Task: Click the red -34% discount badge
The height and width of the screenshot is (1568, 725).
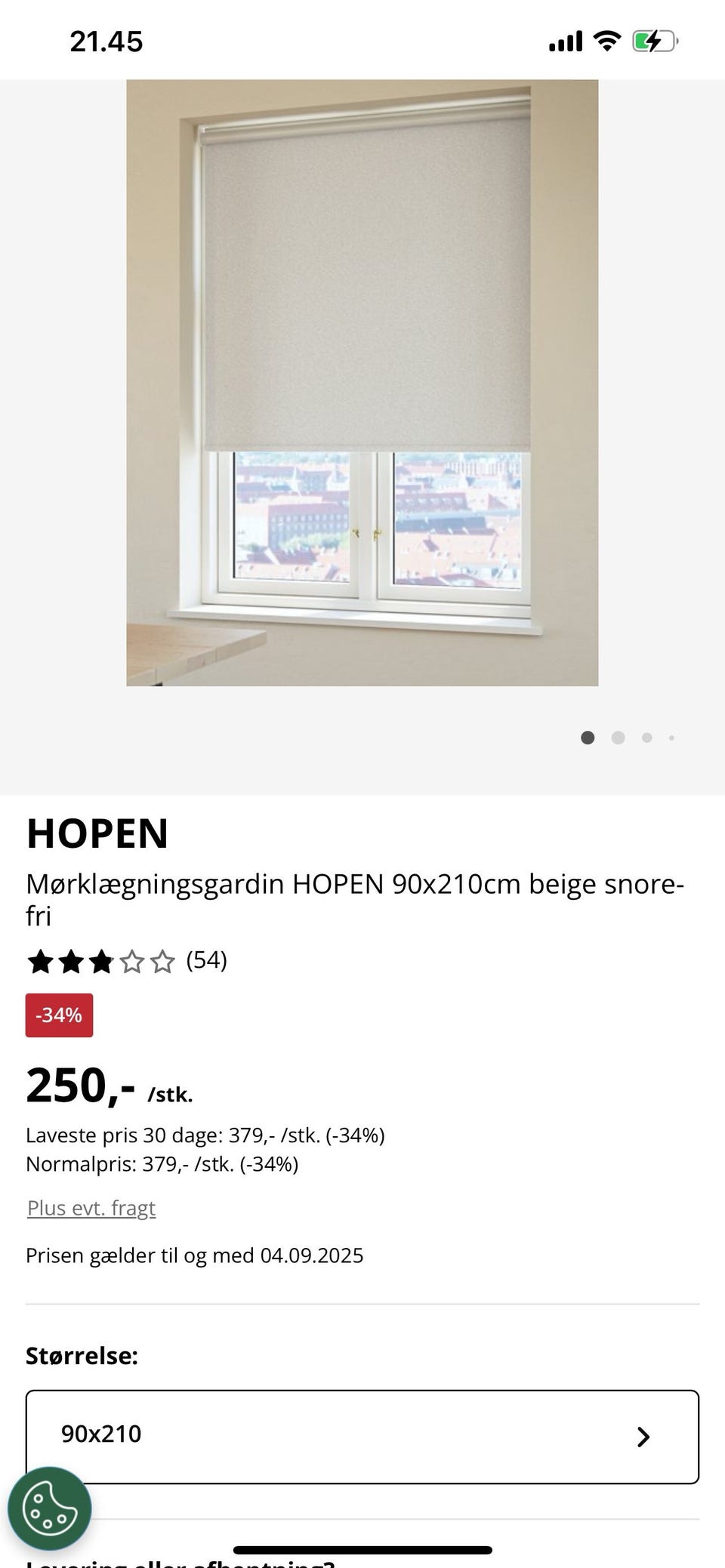Action: (59, 1015)
